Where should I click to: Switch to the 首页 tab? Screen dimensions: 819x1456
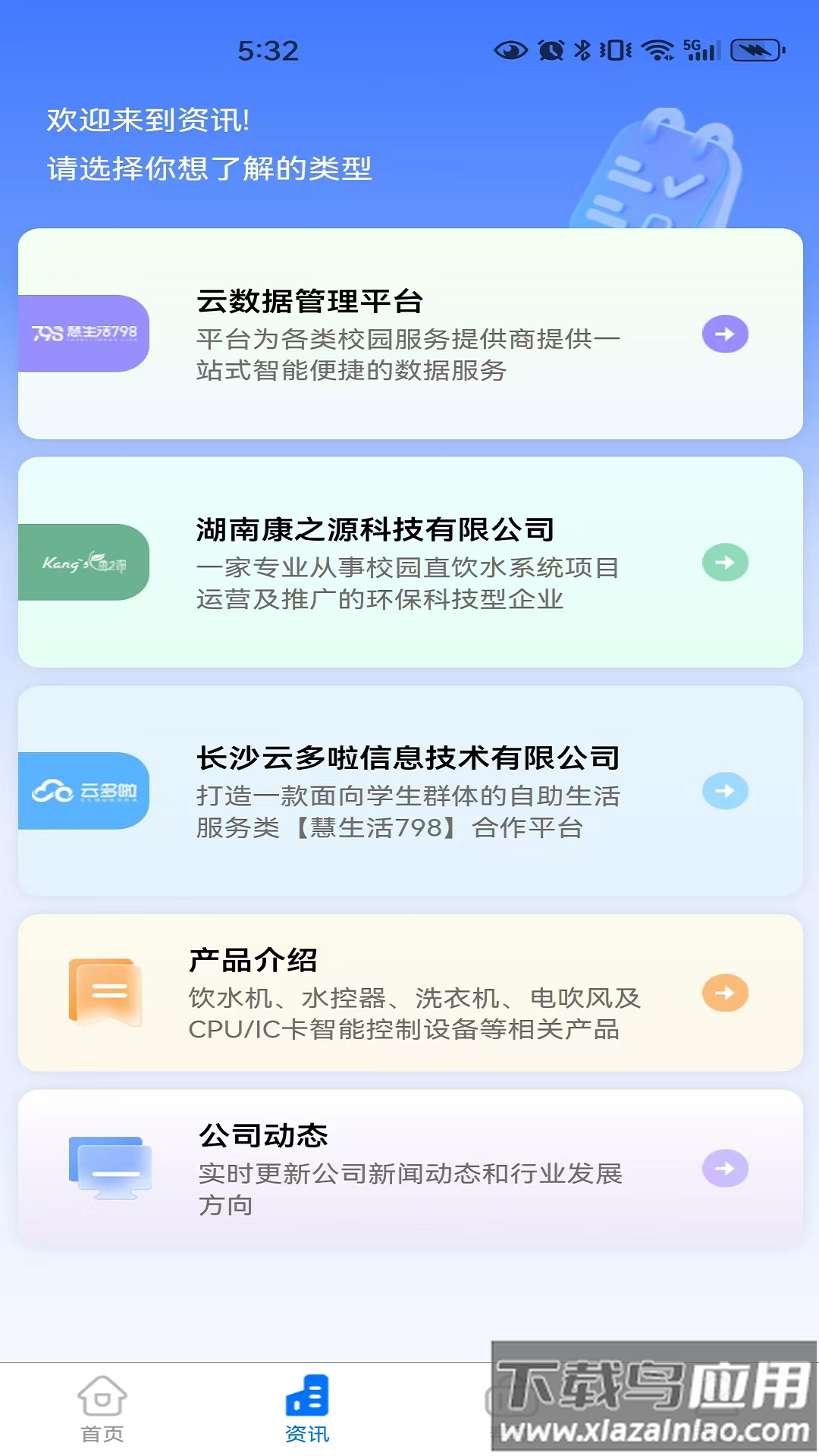(x=102, y=1409)
